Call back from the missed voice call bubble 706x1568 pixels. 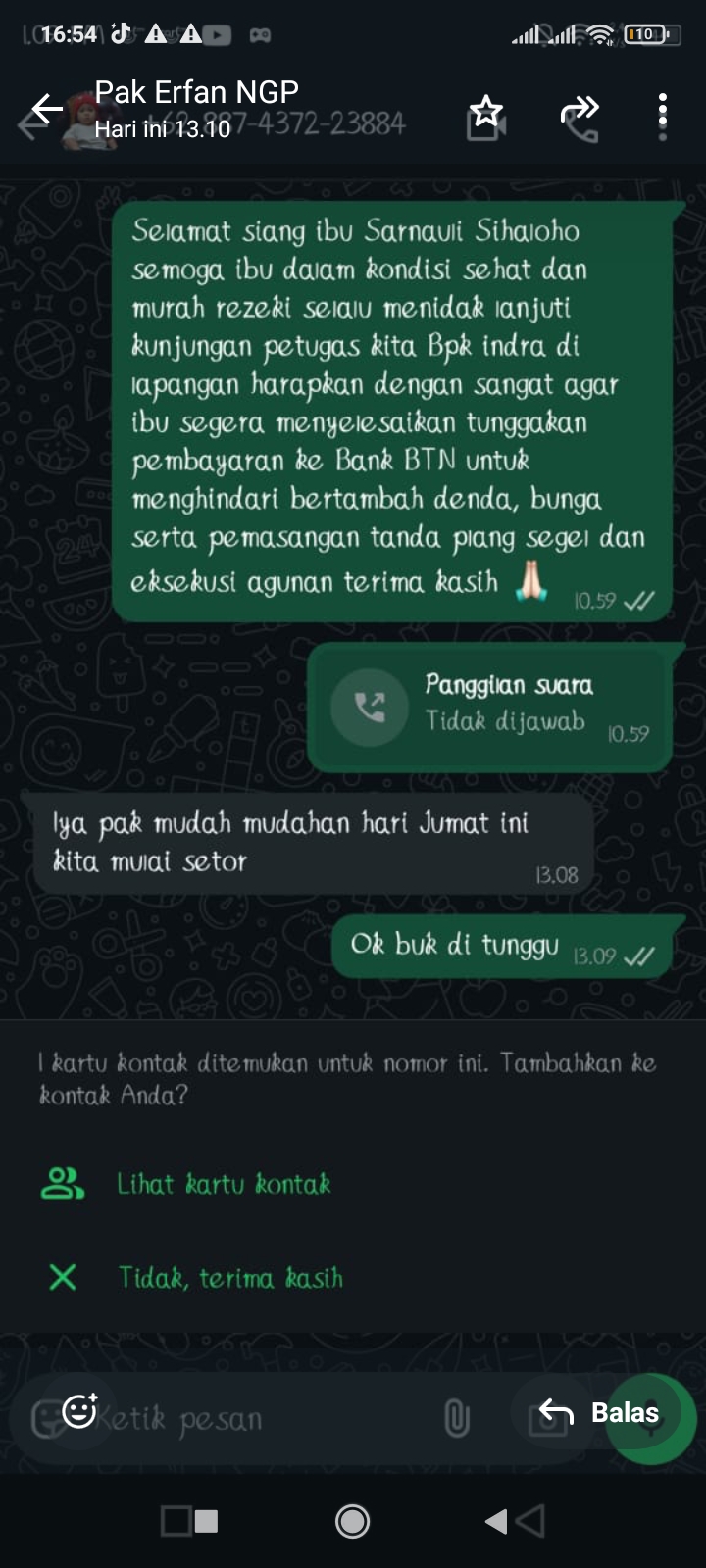(369, 707)
